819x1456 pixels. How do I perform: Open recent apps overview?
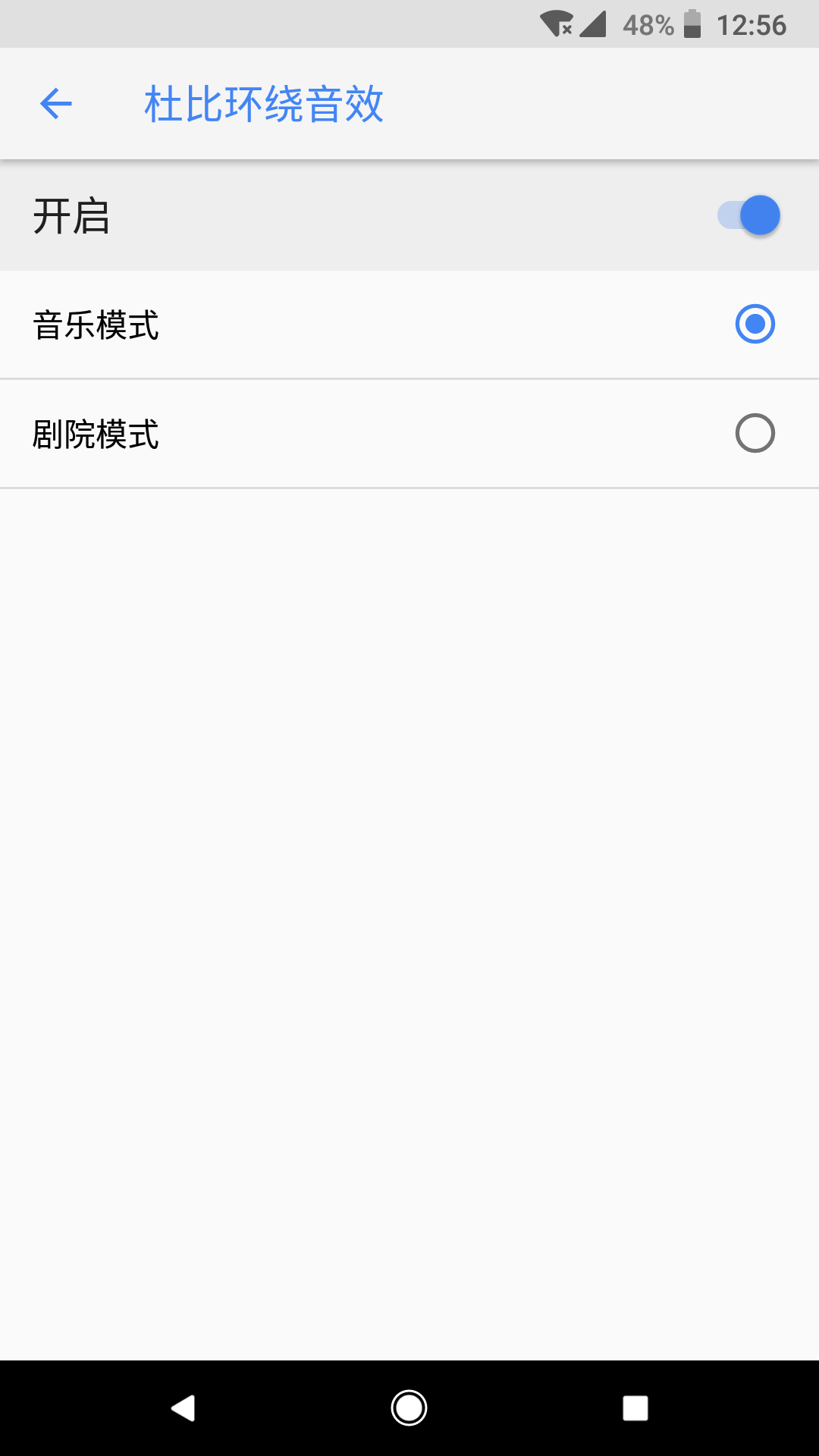[635, 1408]
